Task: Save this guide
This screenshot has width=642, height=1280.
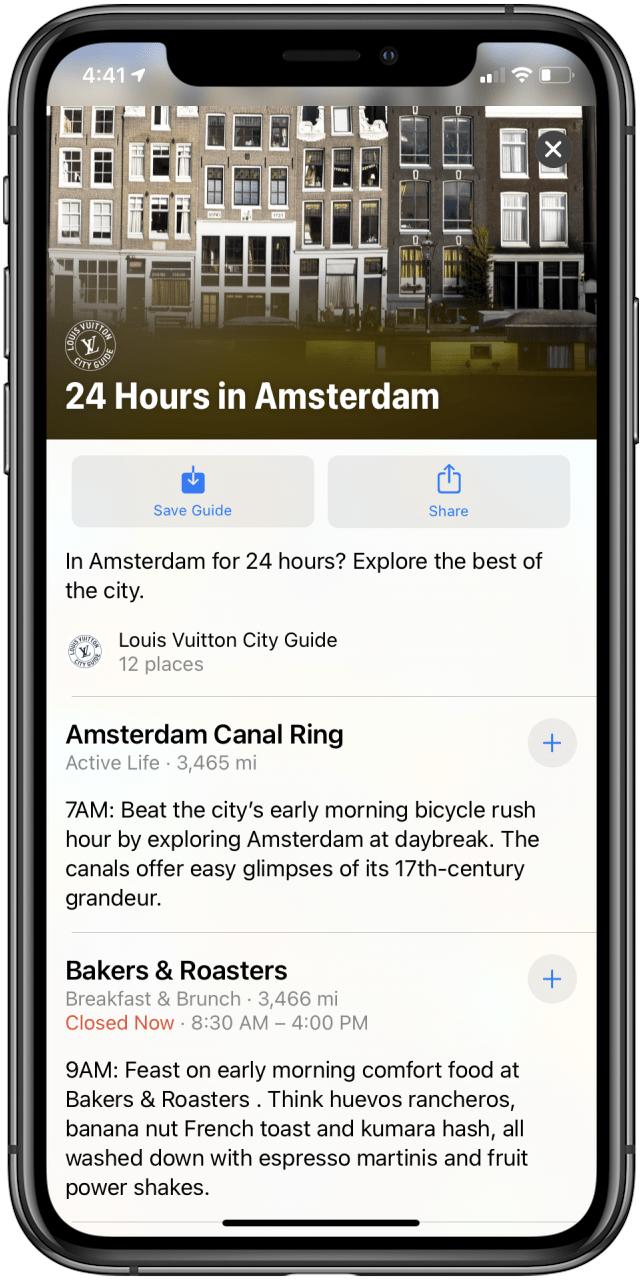Action: 193,491
